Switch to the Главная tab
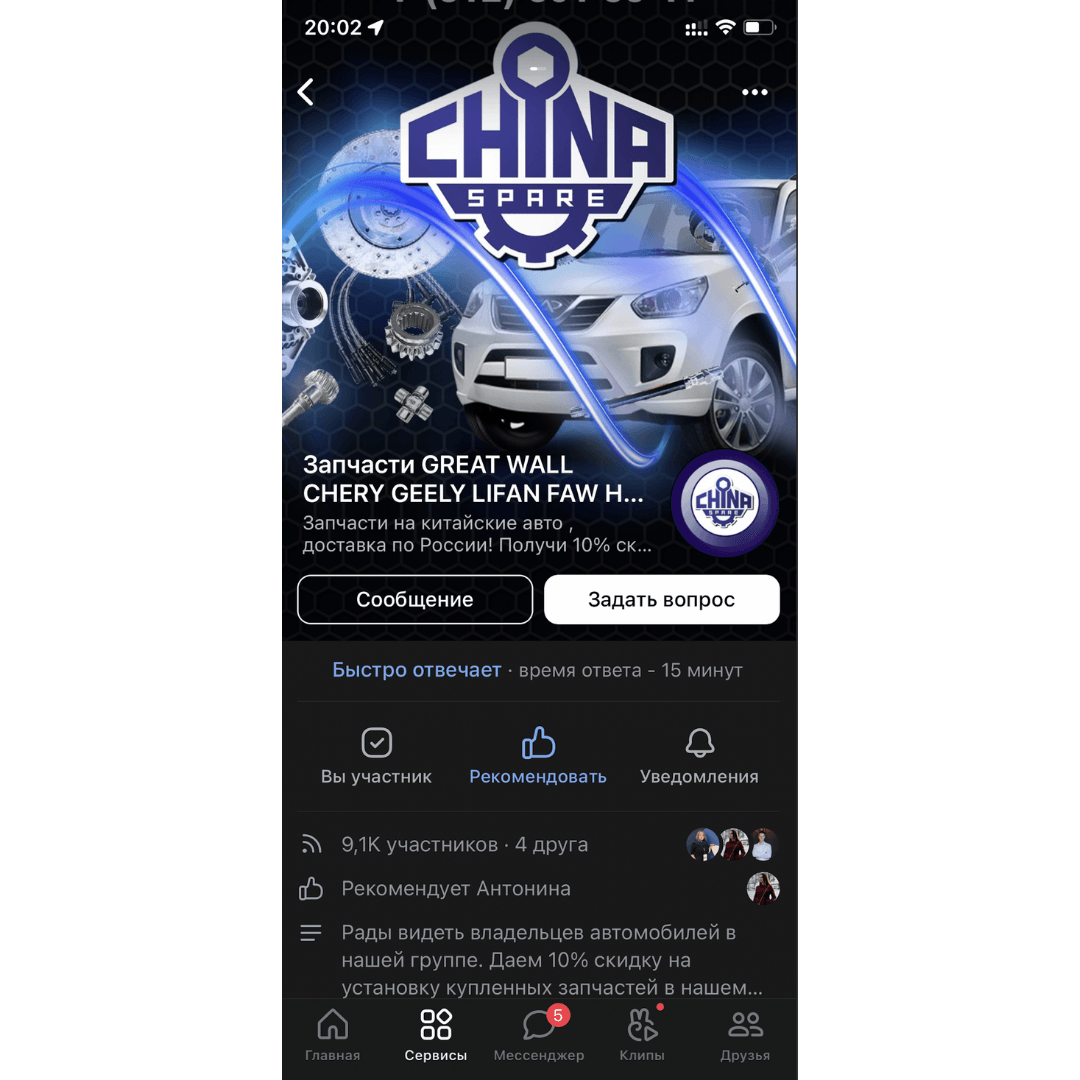1080x1080 pixels. (x=332, y=1035)
